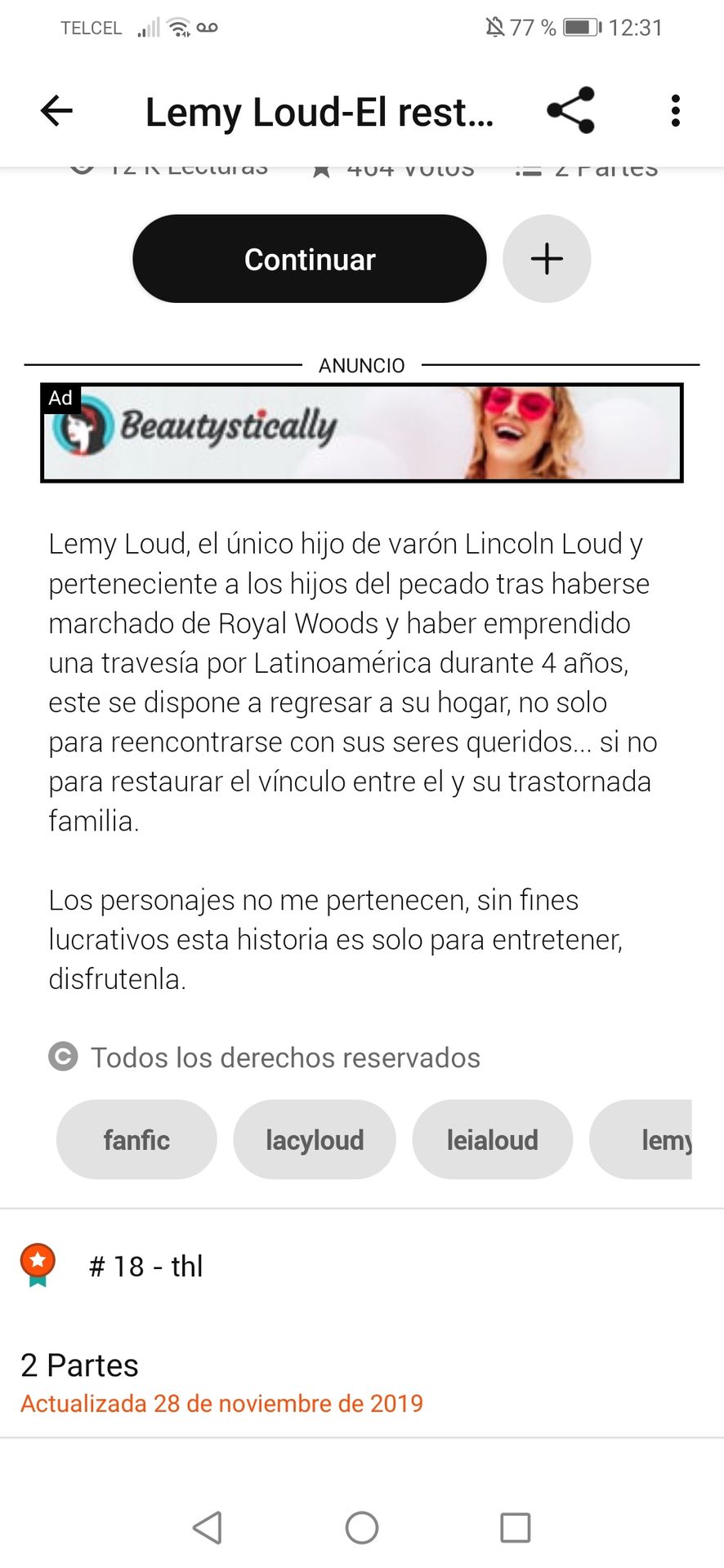Screen dimensions: 724x1568
Task: Open the overflow menu
Action: pyautogui.click(x=675, y=111)
